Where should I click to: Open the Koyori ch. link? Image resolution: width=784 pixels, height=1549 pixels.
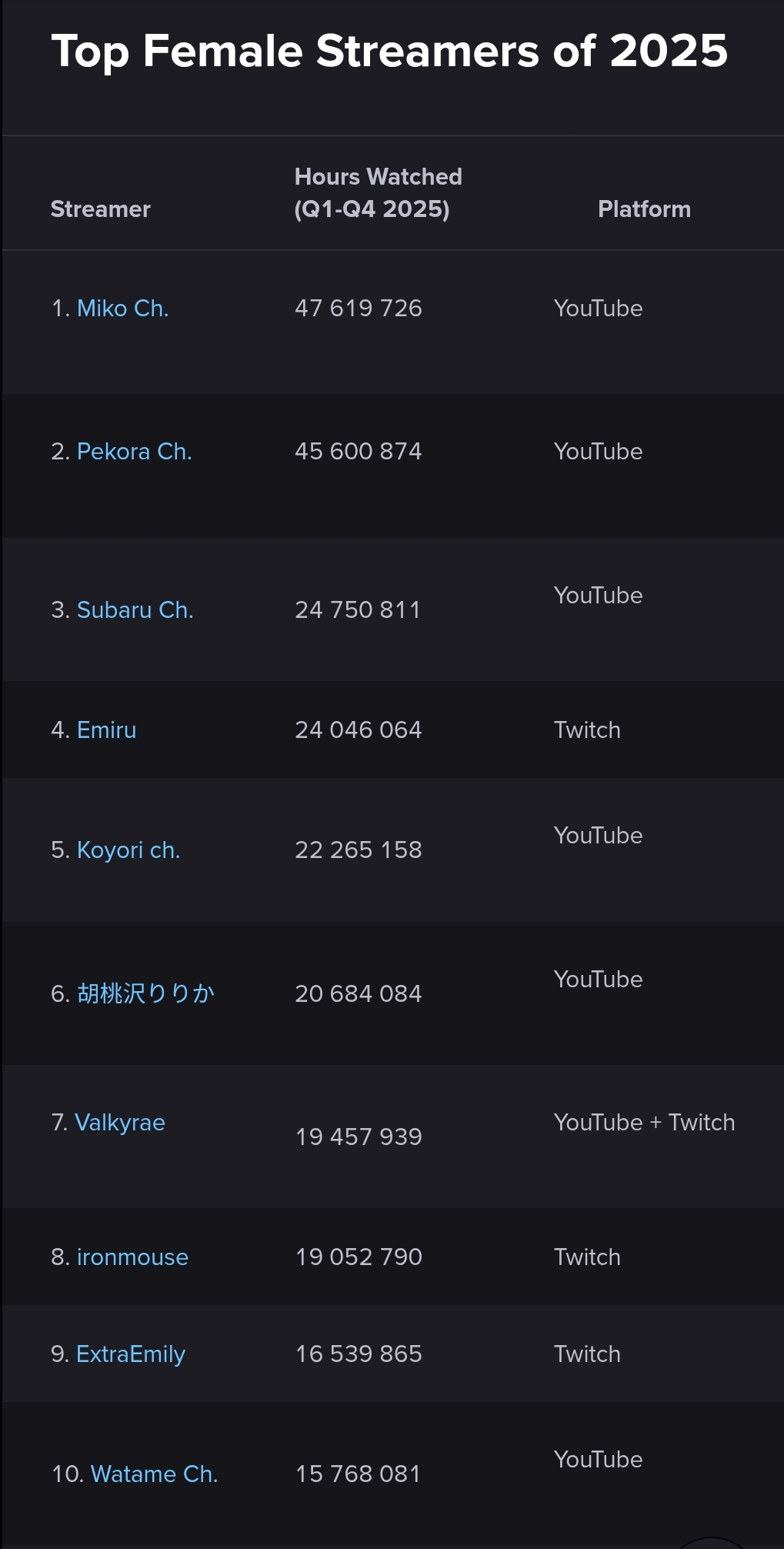point(128,850)
